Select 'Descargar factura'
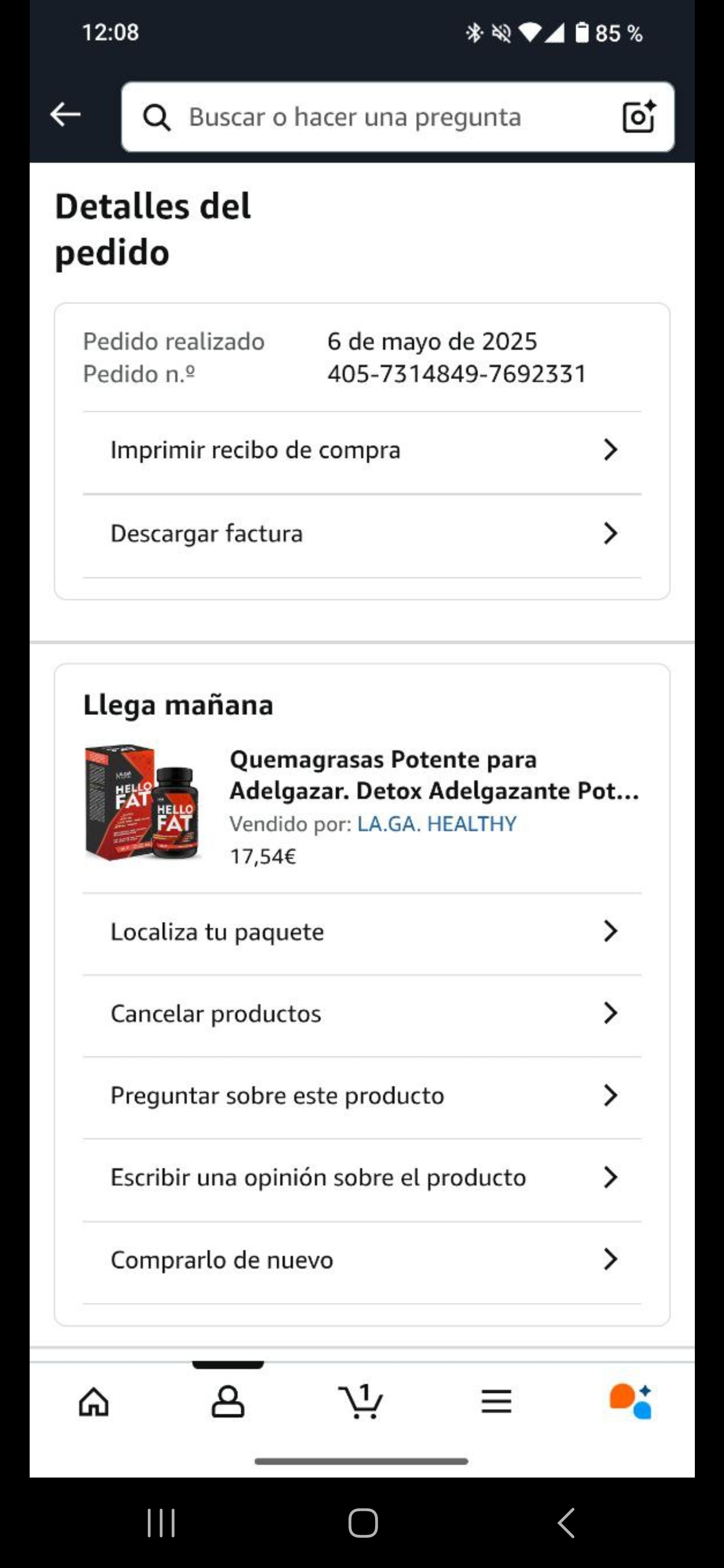 click(363, 534)
